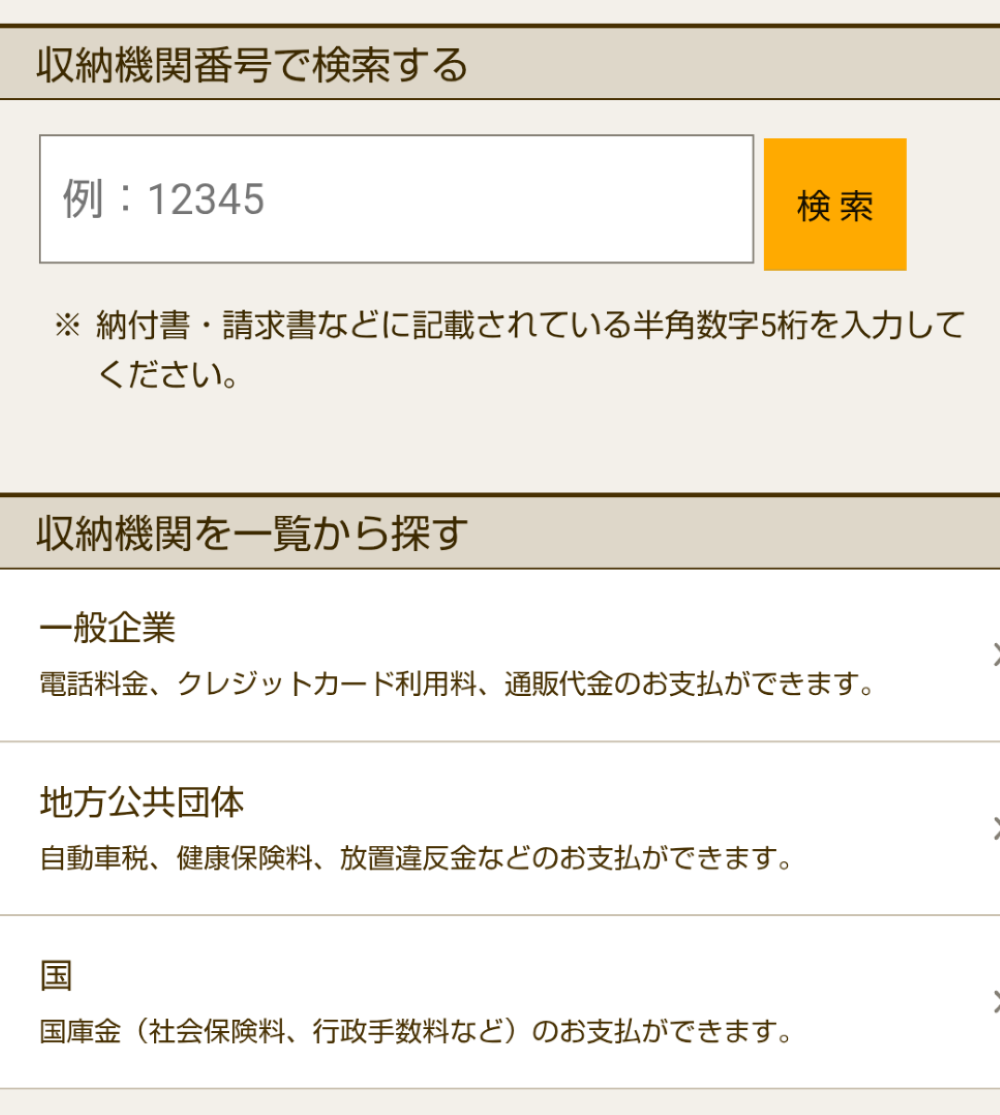This screenshot has width=1000, height=1115.
Task: Open the 地方公共団体 category
Action: tap(500, 828)
